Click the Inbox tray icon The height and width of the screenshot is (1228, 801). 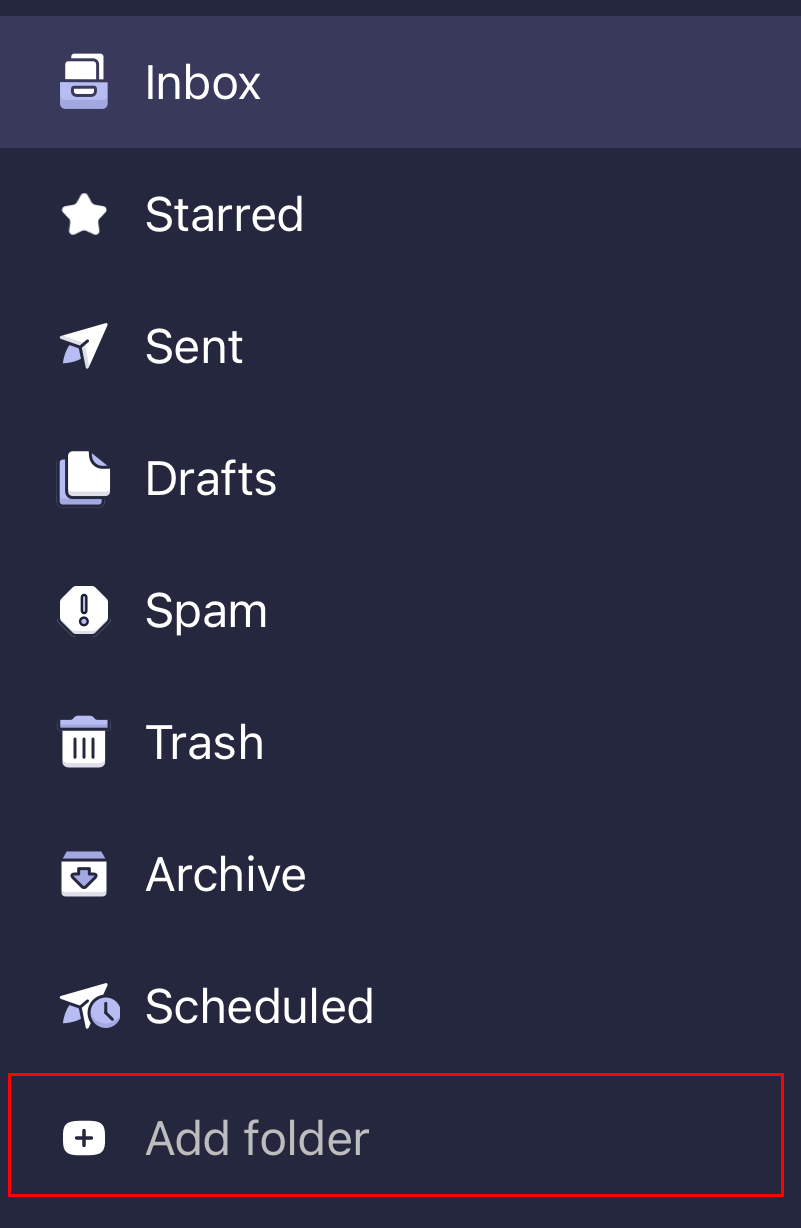(84, 82)
